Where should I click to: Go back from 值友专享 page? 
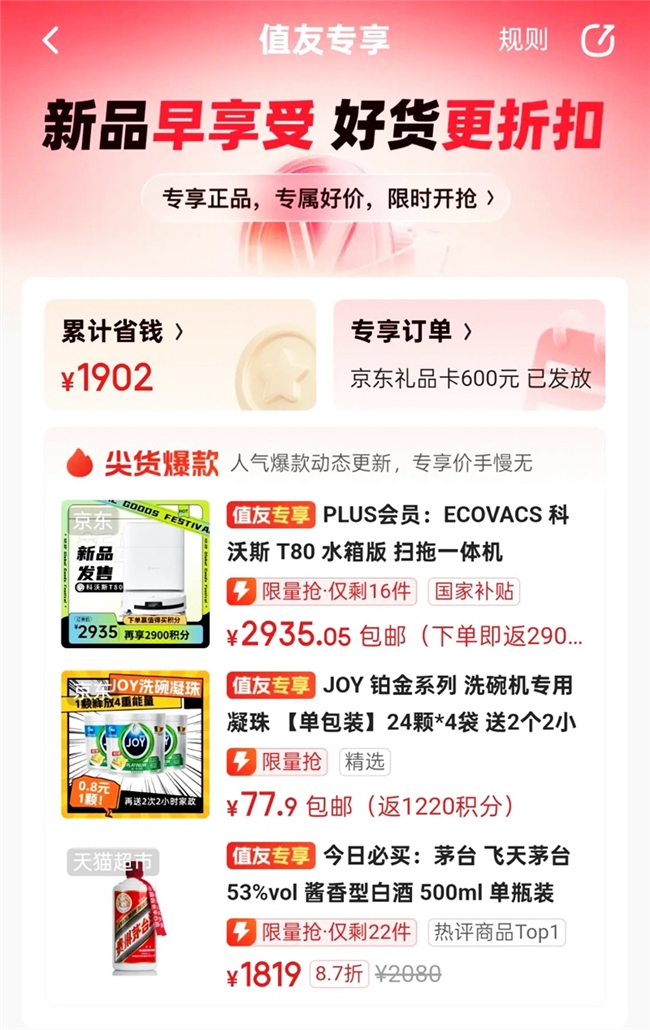pyautogui.click(x=51, y=41)
